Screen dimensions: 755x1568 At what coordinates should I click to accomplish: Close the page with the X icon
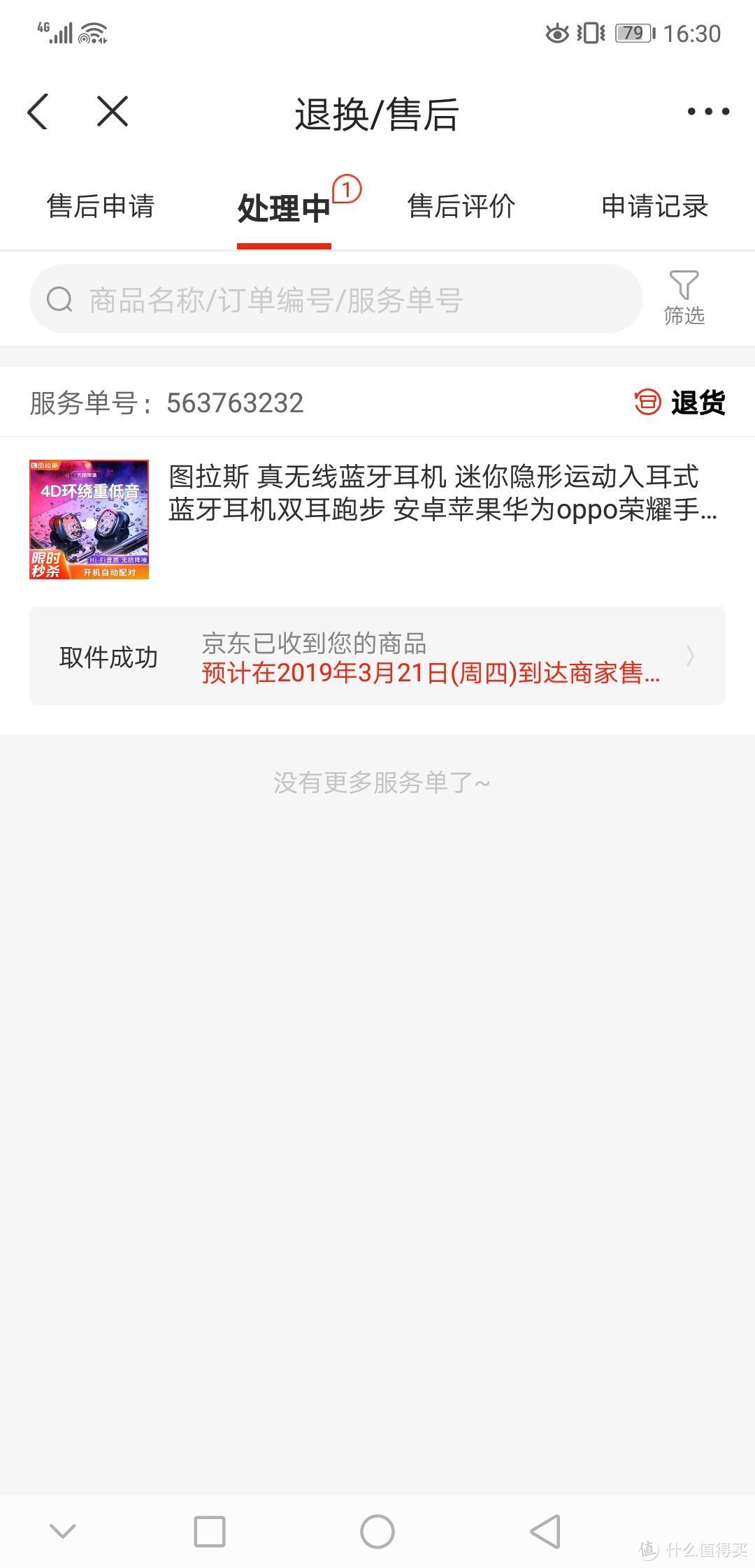112,112
